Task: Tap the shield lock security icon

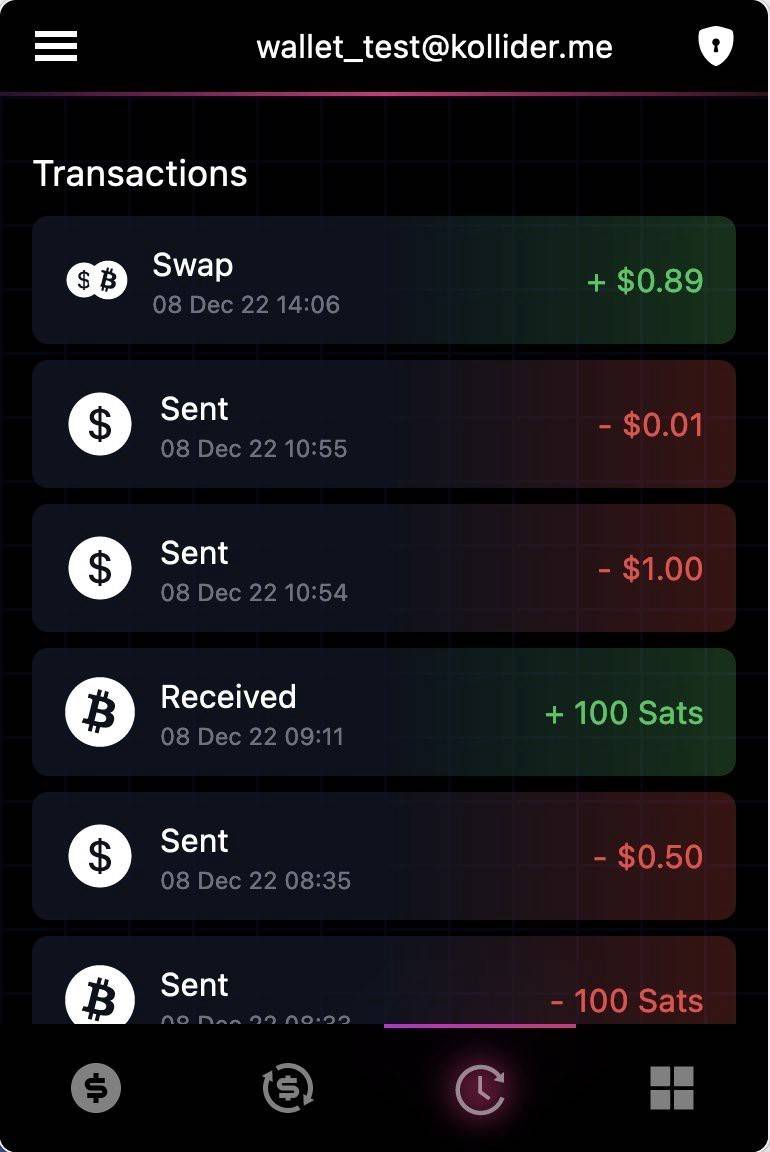Action: [715, 46]
